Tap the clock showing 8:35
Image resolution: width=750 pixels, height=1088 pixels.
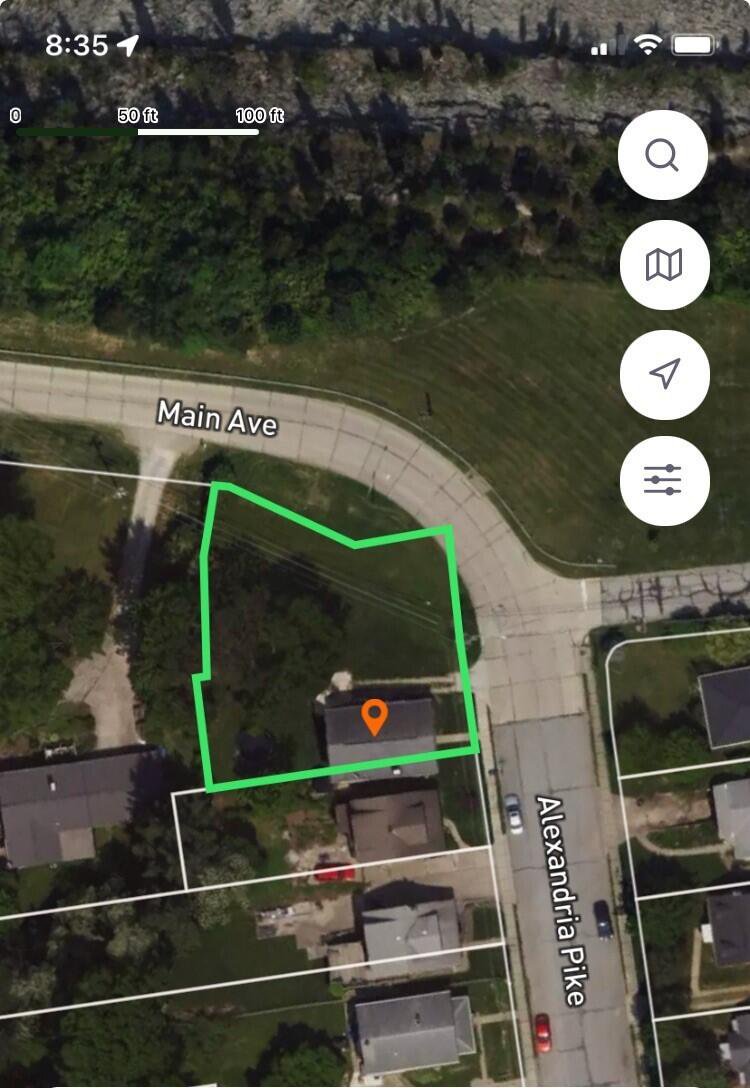point(75,43)
